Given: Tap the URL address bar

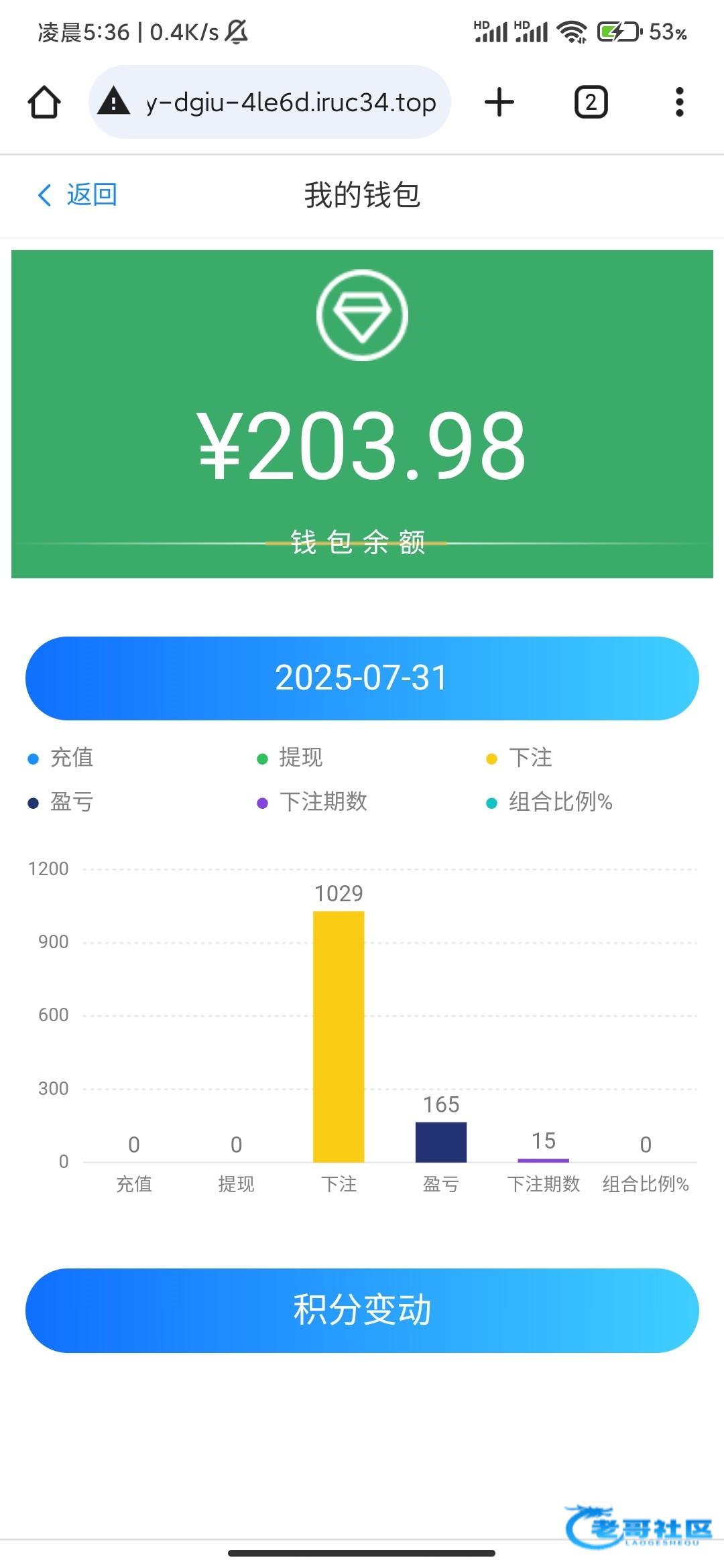Looking at the screenshot, I should pyautogui.click(x=269, y=103).
